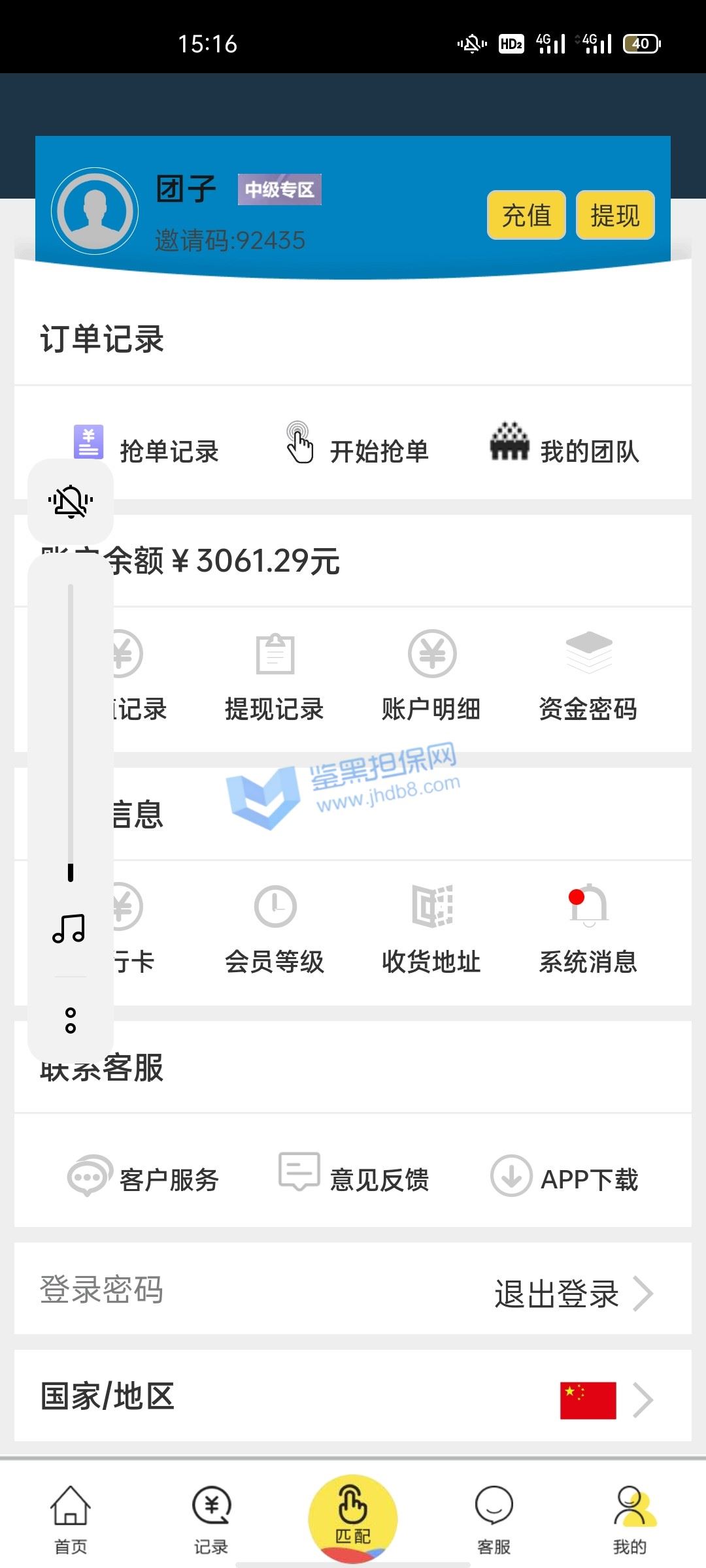
Task: Open 收货地址 shipping address
Action: [431, 928]
